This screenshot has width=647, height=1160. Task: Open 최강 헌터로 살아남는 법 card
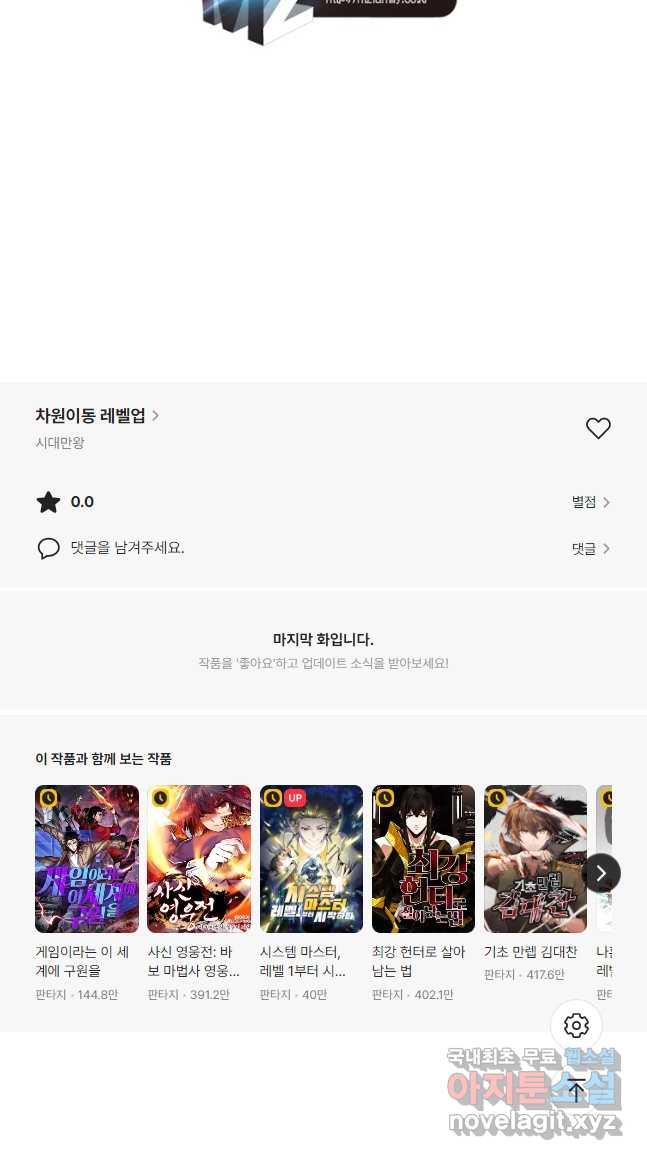(423, 859)
